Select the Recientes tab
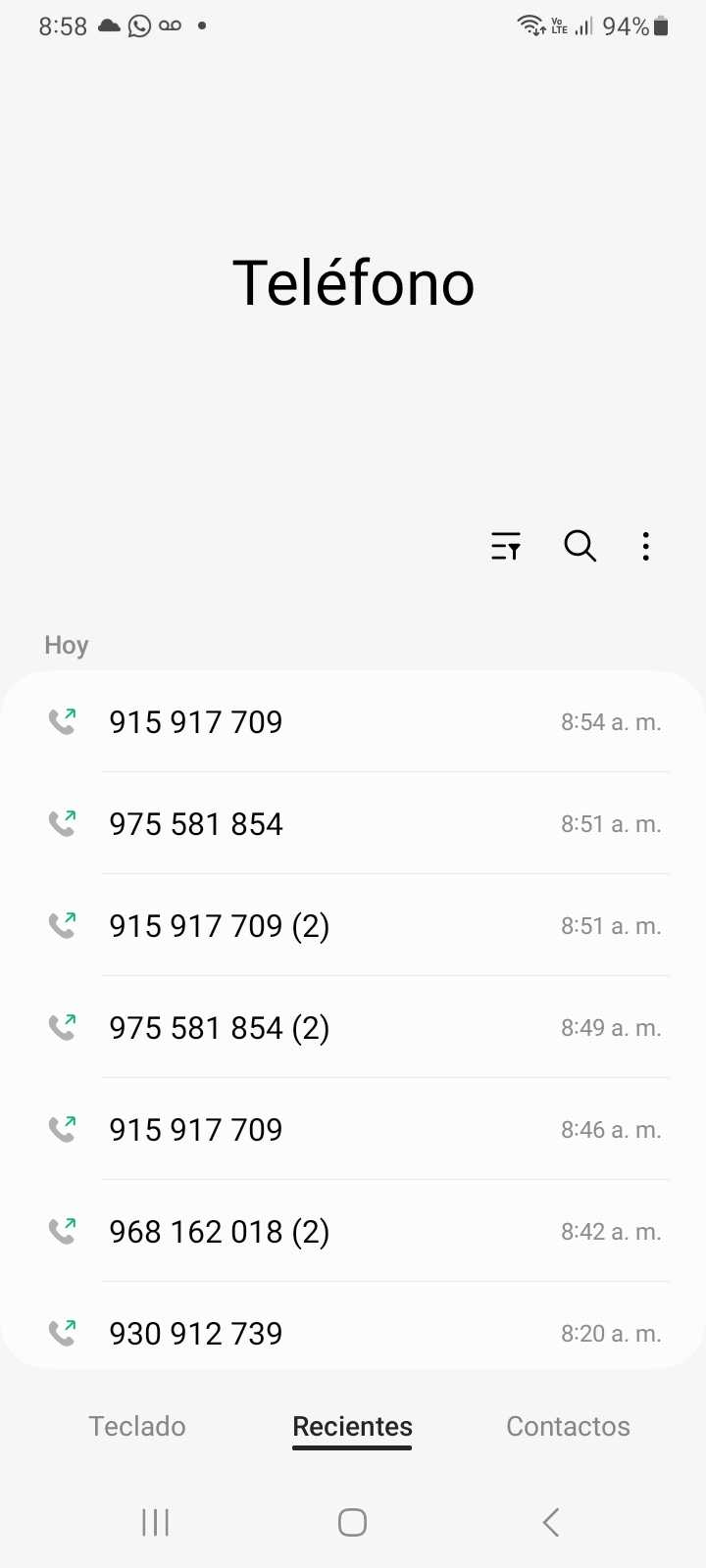The width and height of the screenshot is (706, 1568). [x=352, y=1426]
